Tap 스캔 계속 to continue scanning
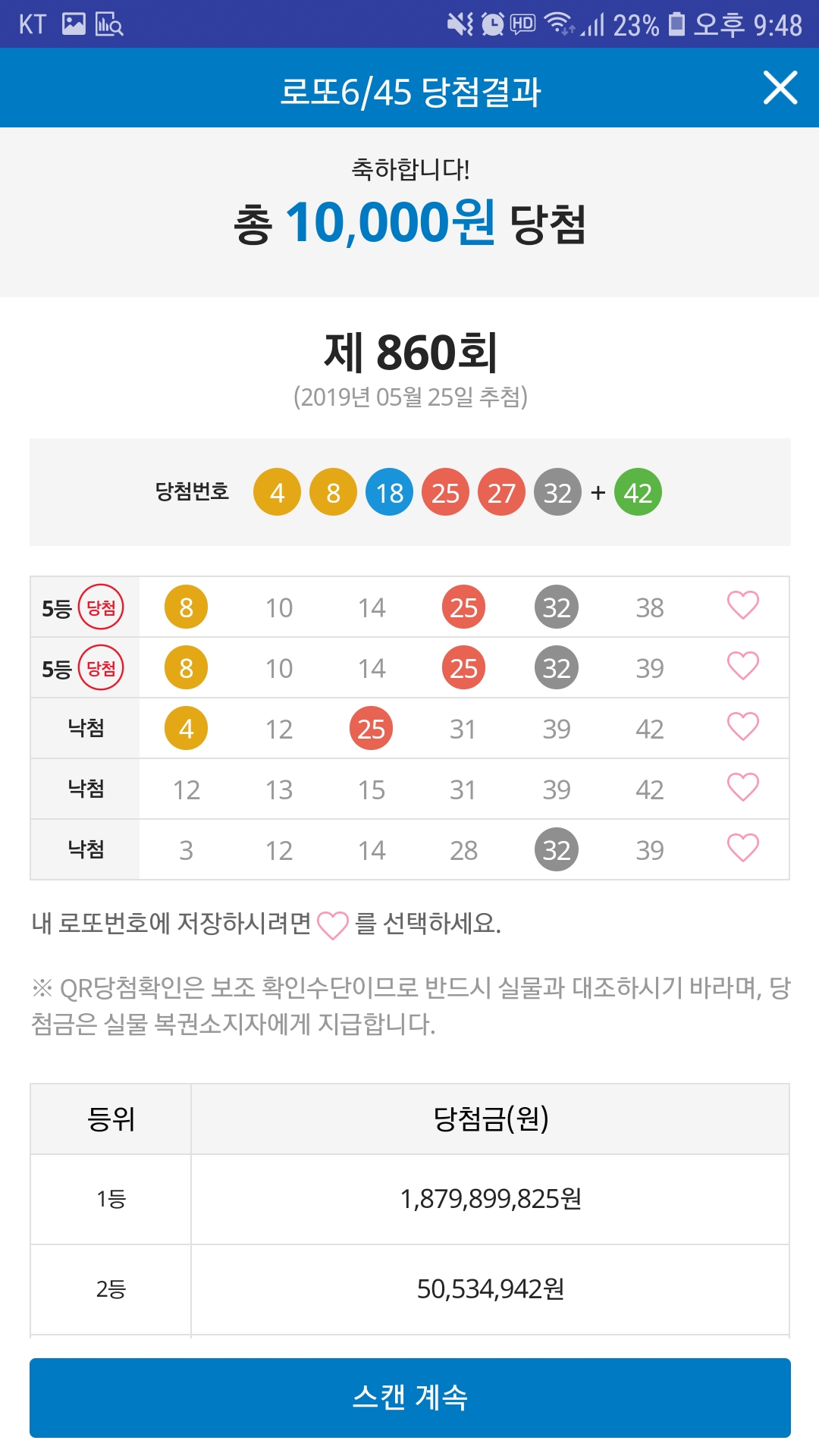 click(409, 1398)
